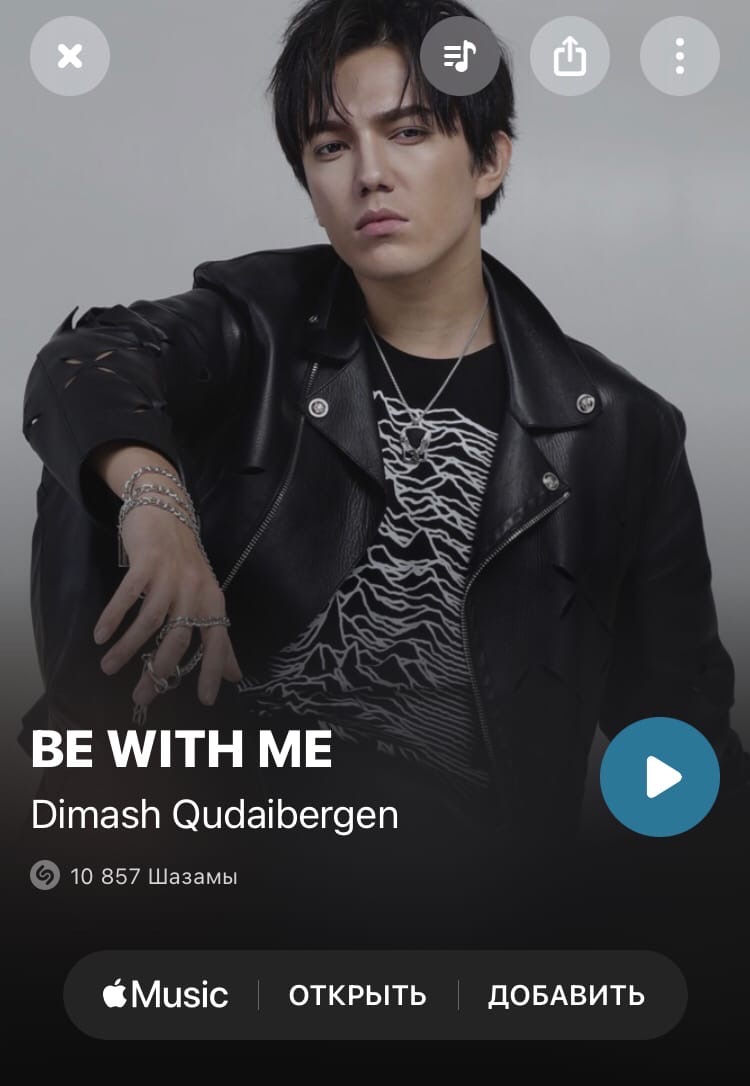Open the three-dot overflow menu

(680, 56)
